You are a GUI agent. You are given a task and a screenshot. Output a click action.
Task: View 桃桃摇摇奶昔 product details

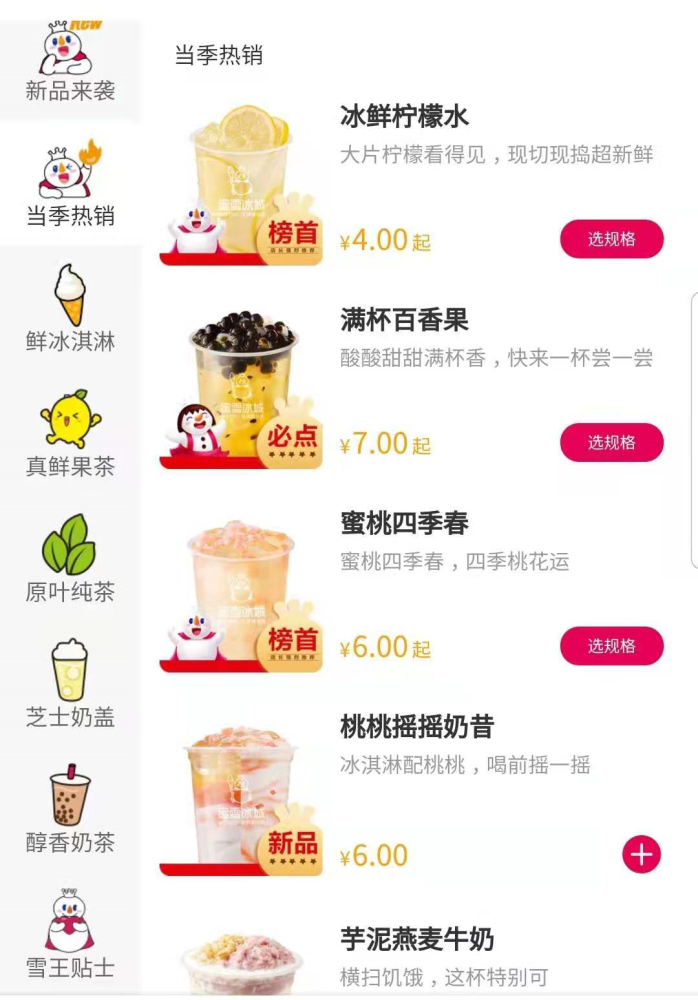coord(241,794)
